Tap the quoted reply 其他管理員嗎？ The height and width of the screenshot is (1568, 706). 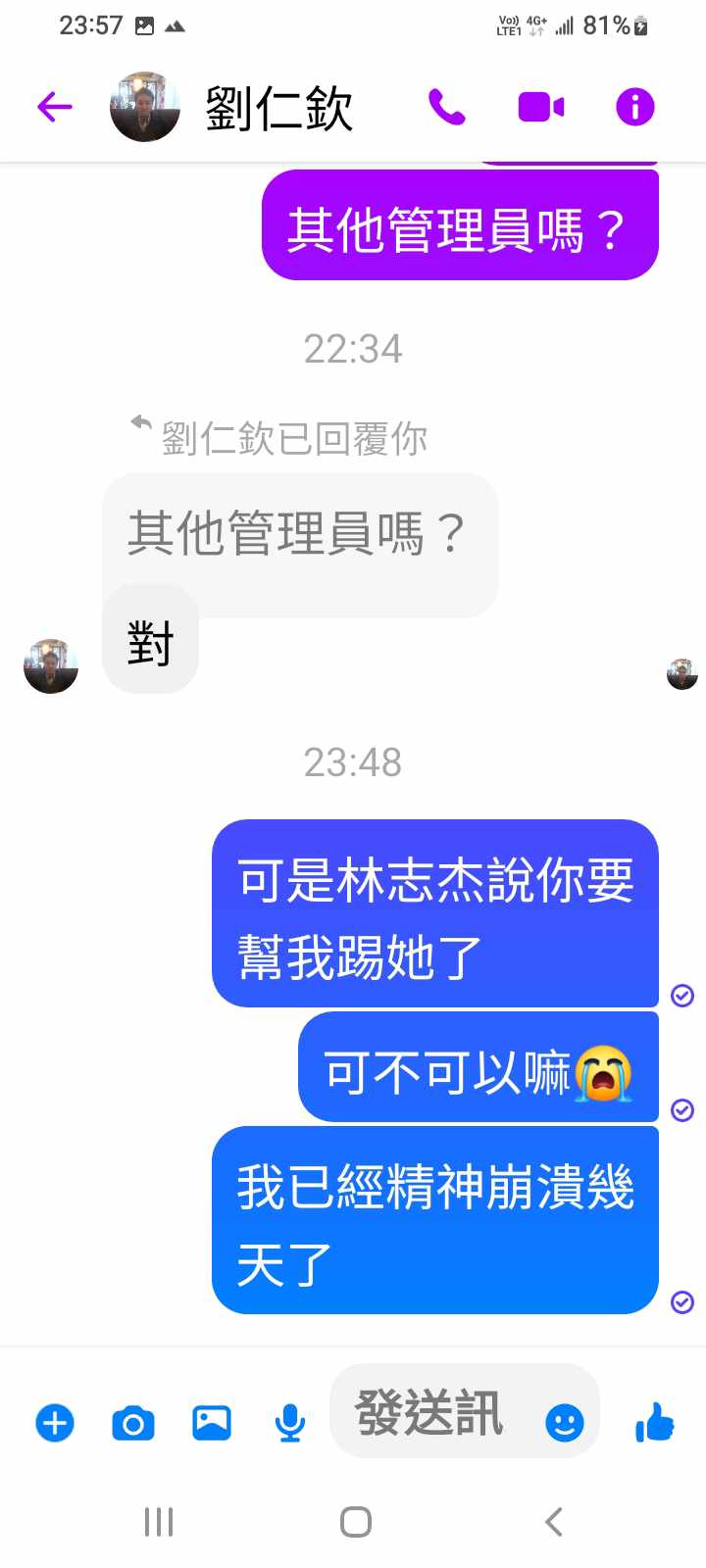coord(299,534)
